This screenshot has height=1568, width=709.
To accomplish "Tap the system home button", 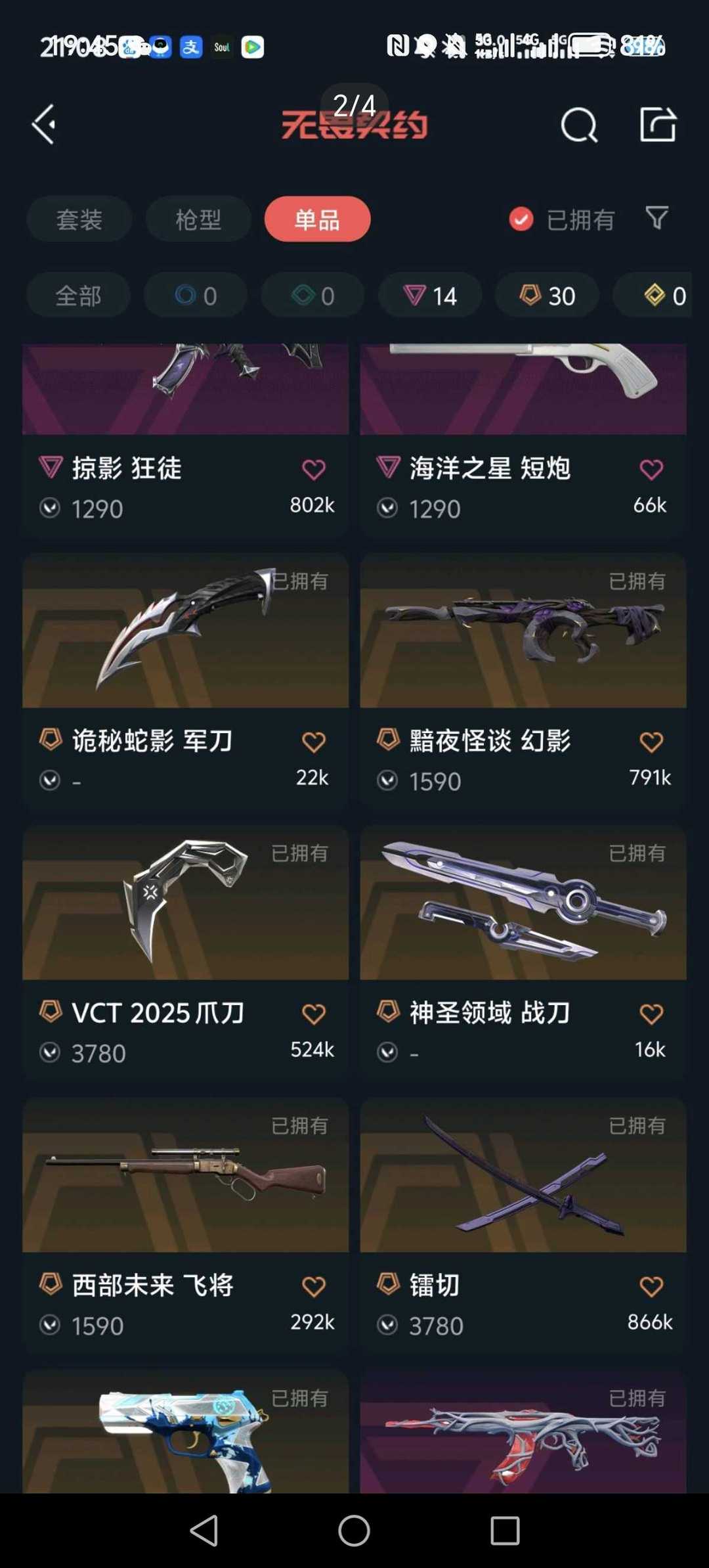I will pyautogui.click(x=354, y=1531).
